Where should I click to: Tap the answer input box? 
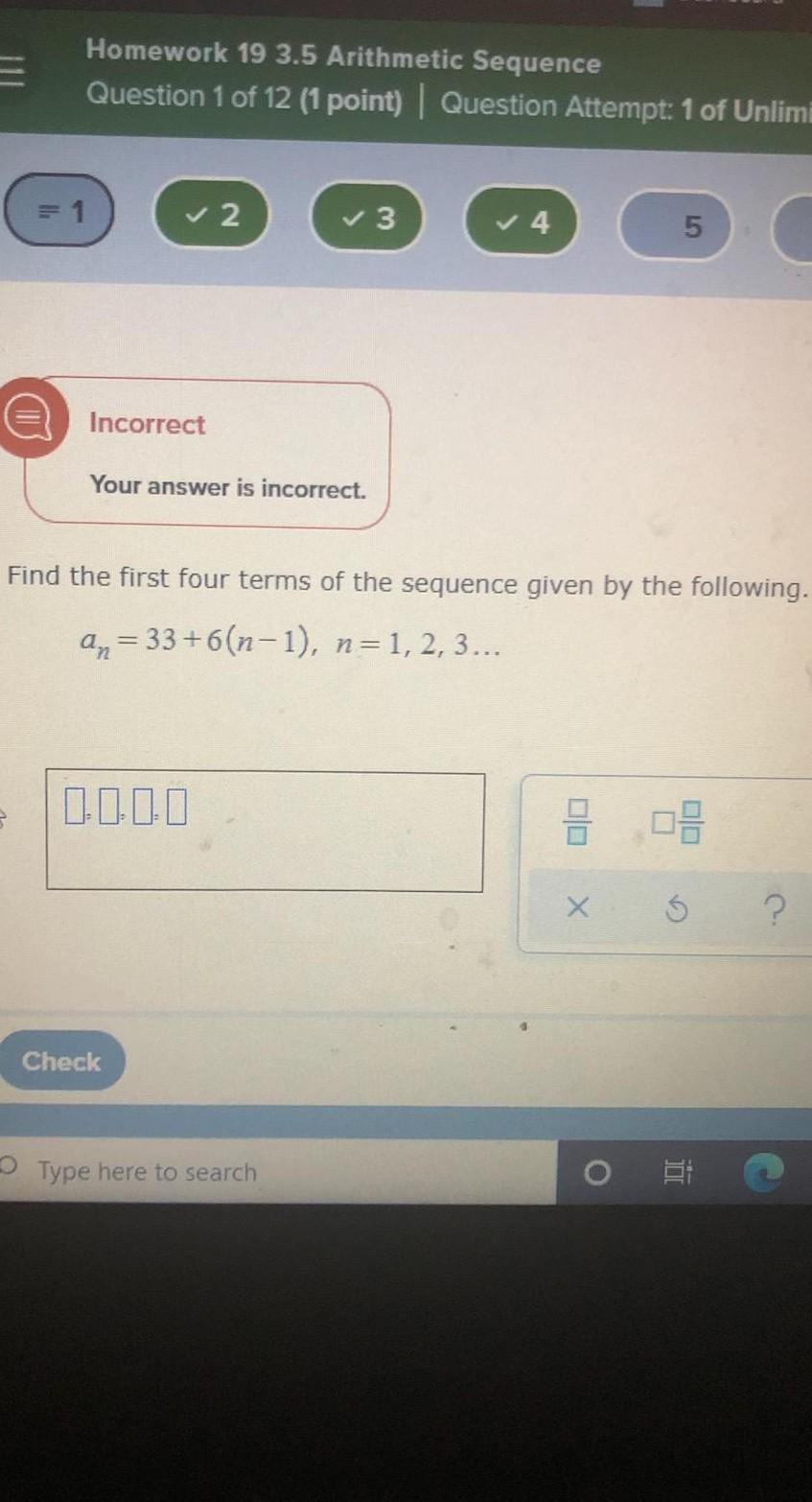click(x=265, y=832)
